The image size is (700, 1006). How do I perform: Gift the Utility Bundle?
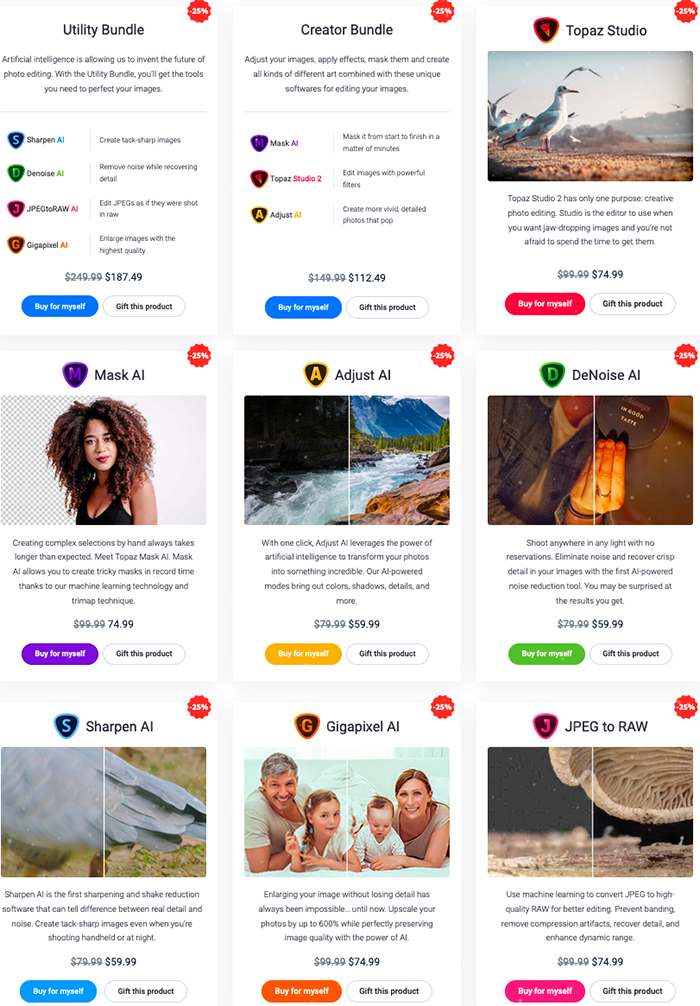pyautogui.click(x=144, y=307)
